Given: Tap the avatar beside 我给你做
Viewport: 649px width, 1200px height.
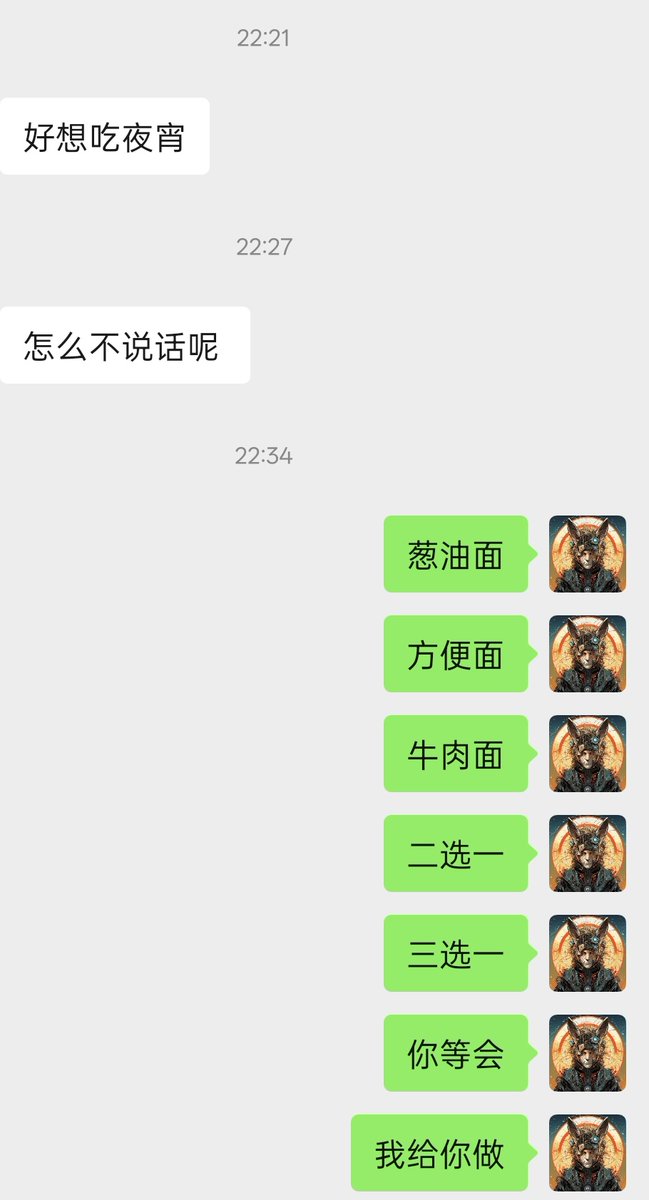Looking at the screenshot, I should [587, 1154].
